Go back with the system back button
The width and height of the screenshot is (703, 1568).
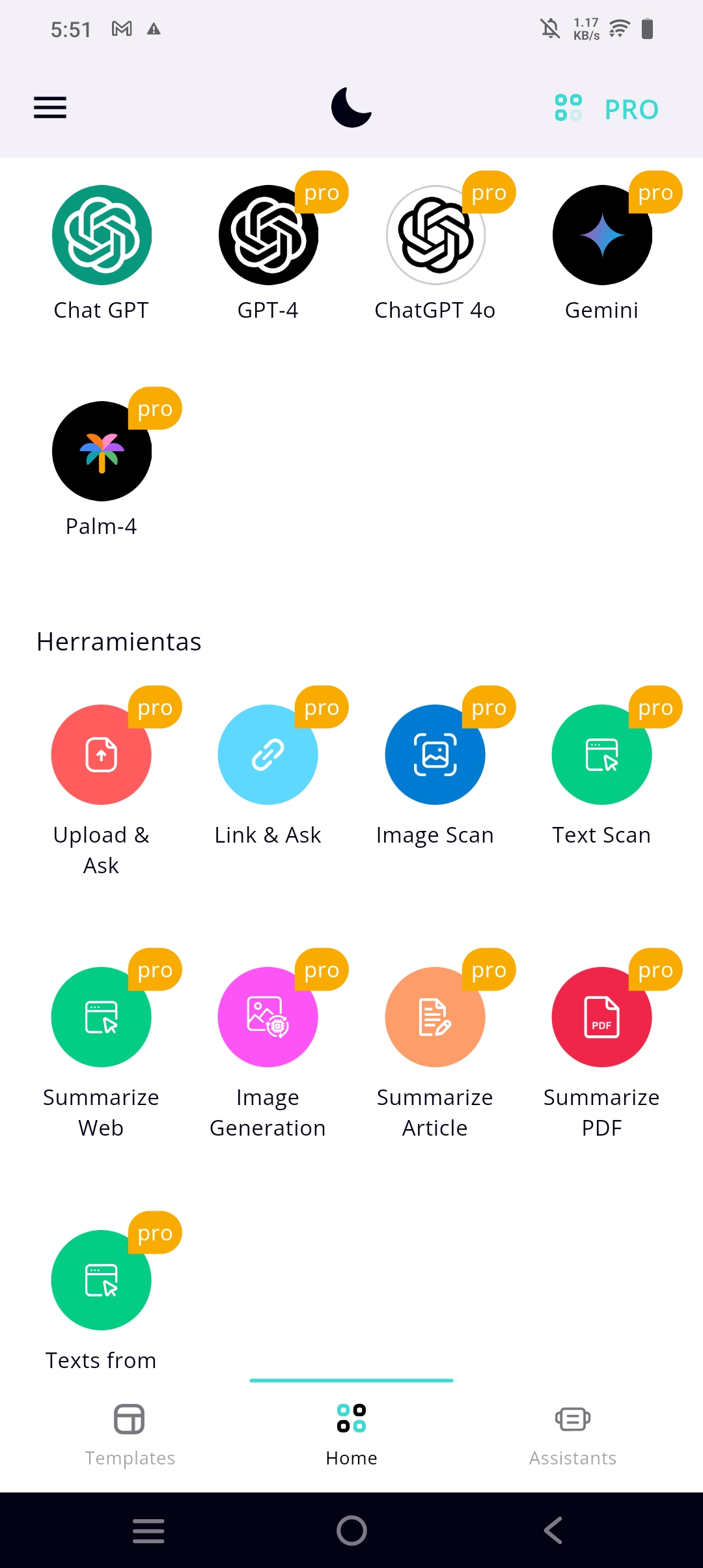[x=553, y=1530]
